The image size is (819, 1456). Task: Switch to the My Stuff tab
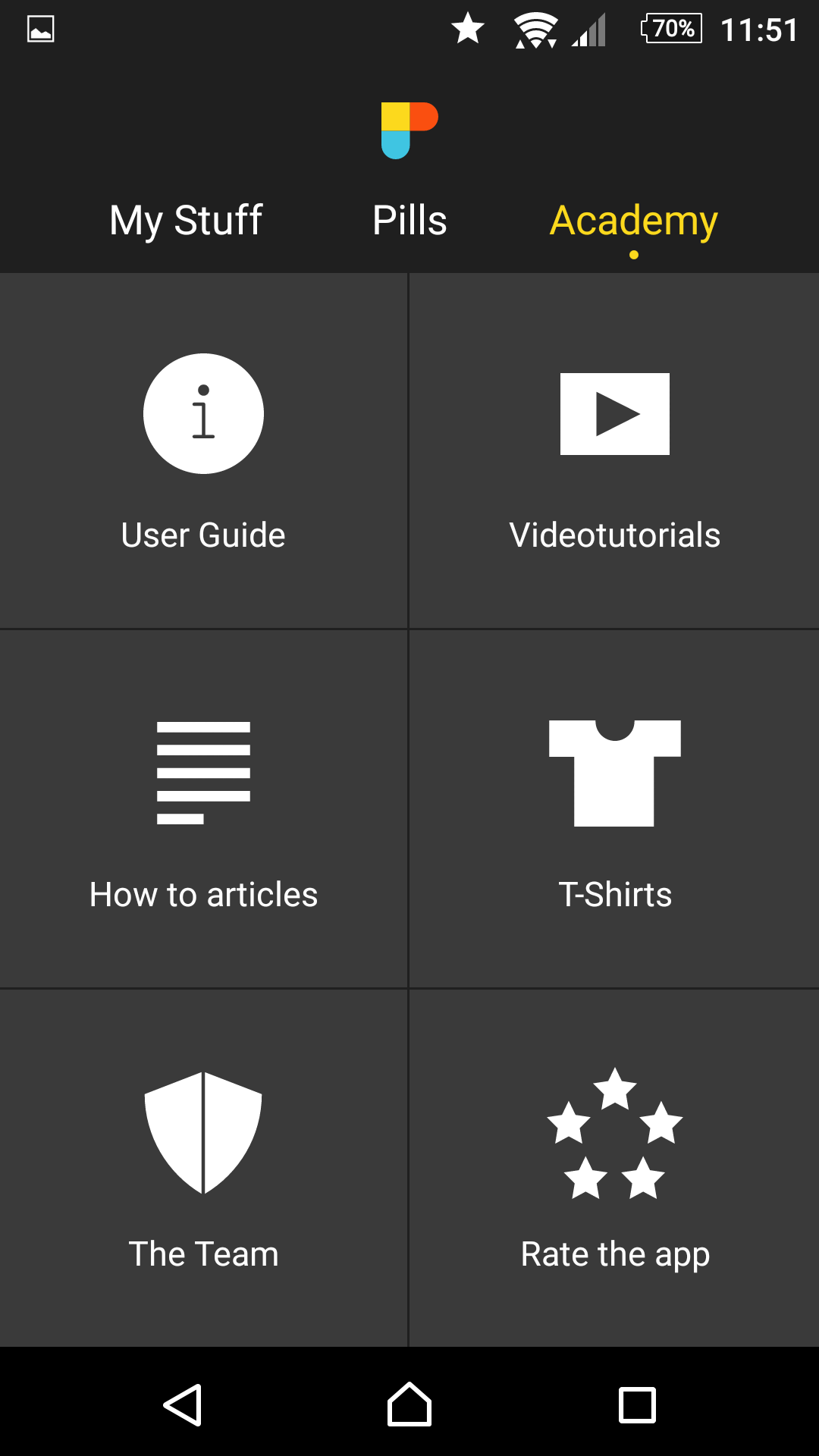[x=186, y=221]
